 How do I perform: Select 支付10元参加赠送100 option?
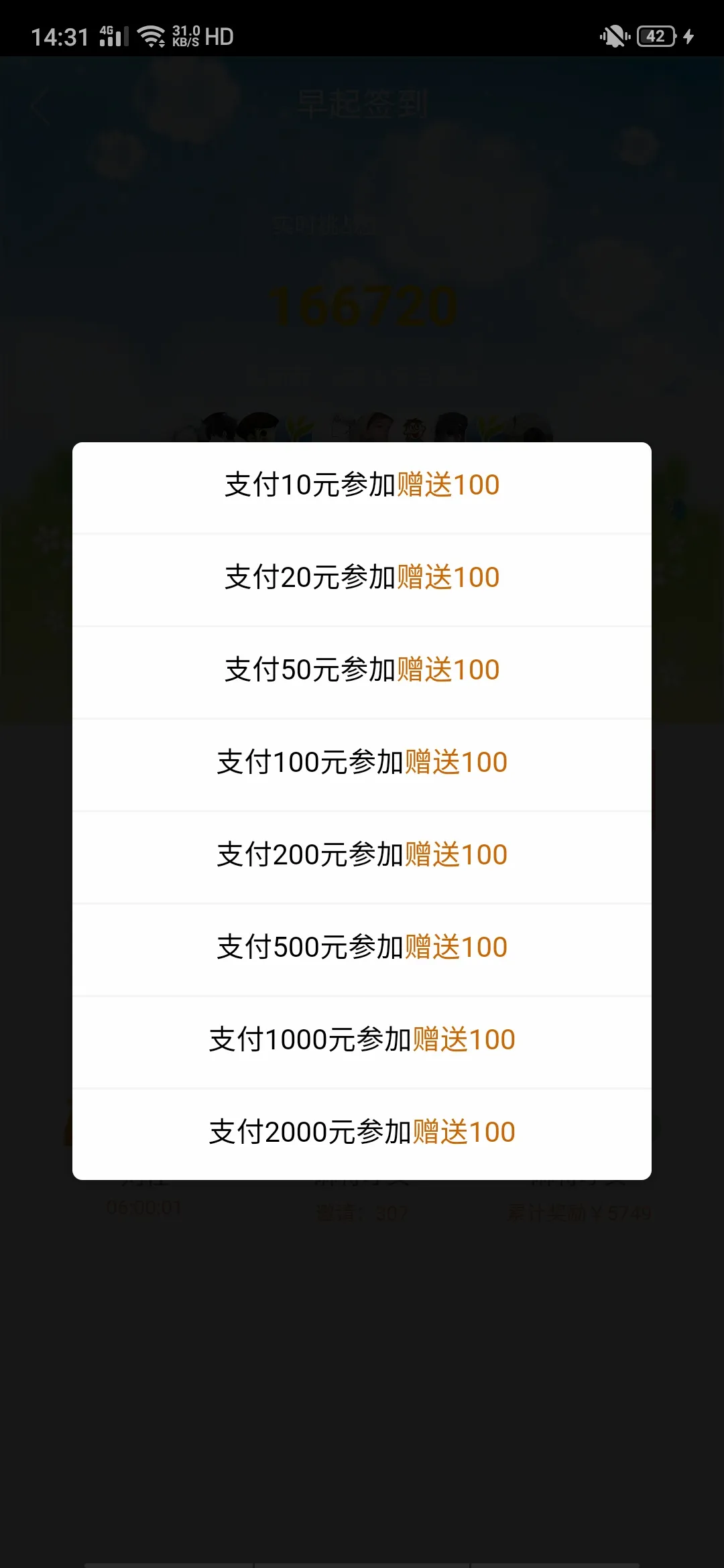pos(362,485)
